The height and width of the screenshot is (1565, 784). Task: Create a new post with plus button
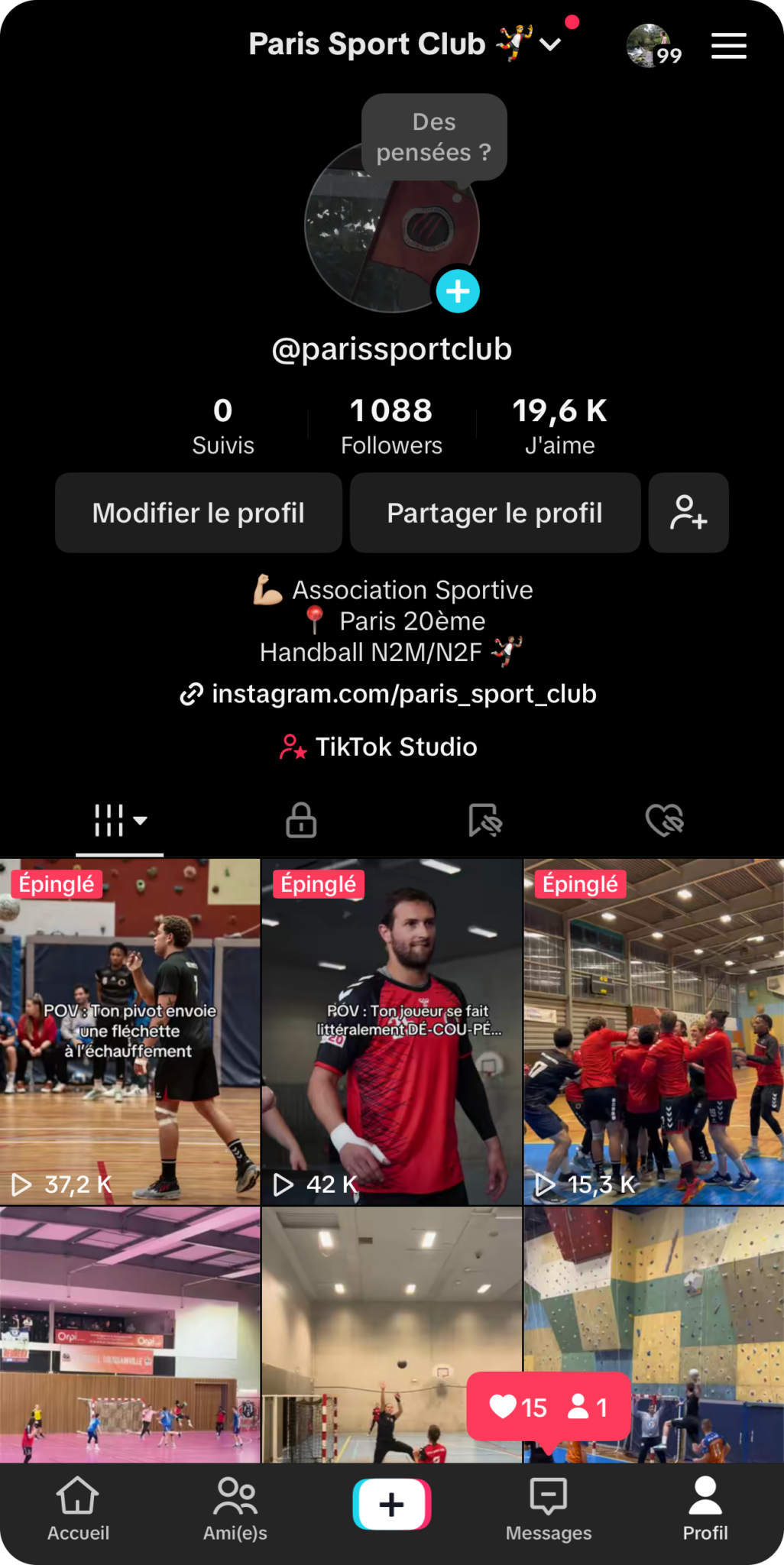tap(391, 1504)
